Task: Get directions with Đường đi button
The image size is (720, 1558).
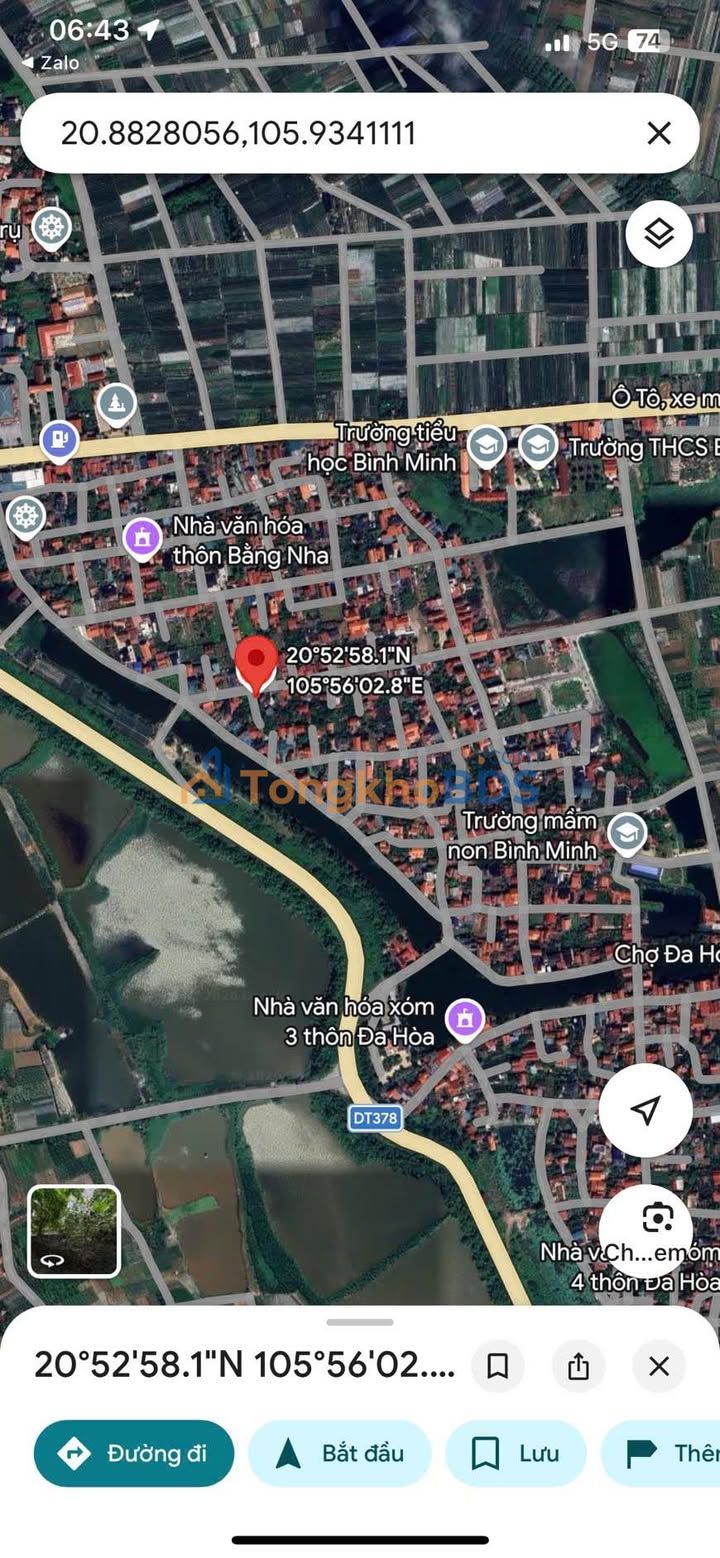Action: coord(134,1453)
